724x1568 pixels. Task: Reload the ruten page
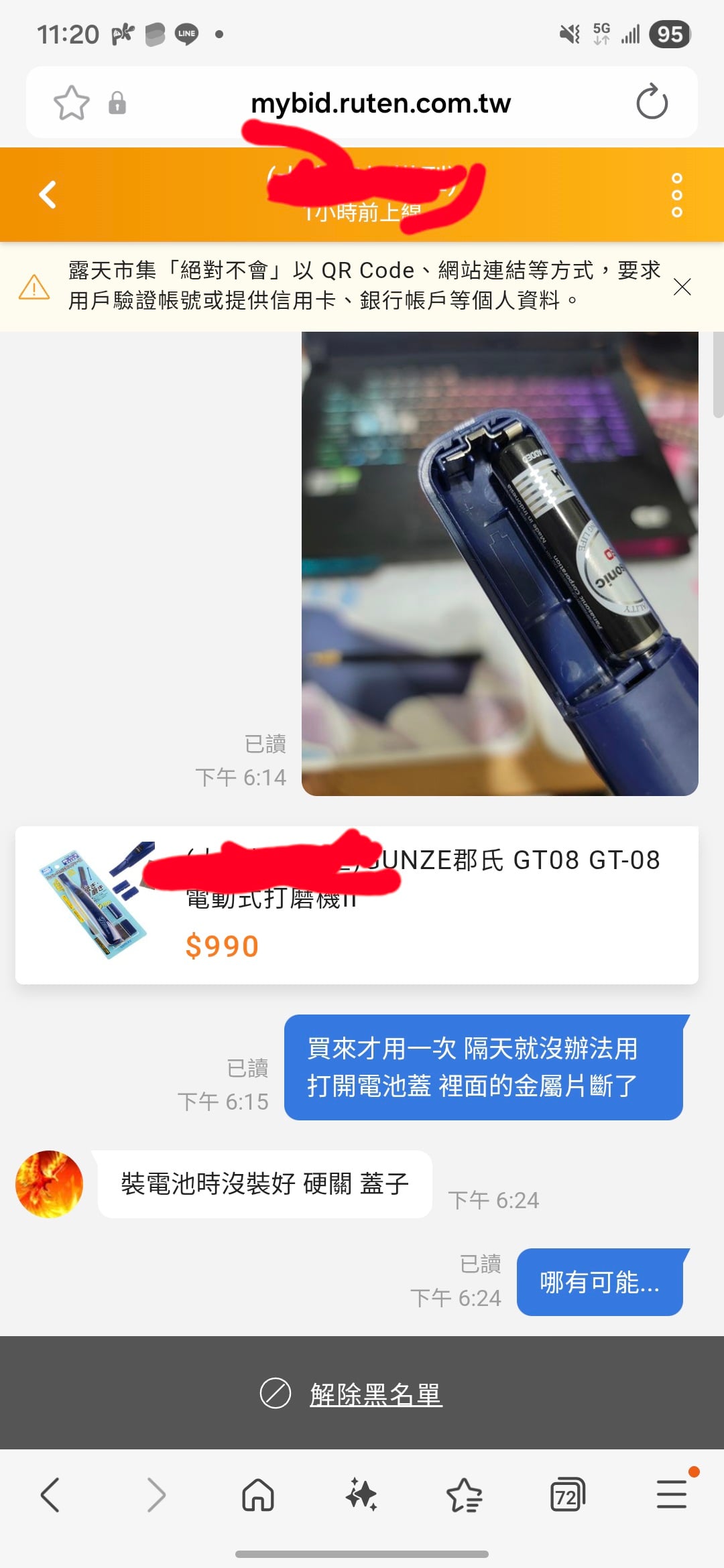(x=652, y=103)
